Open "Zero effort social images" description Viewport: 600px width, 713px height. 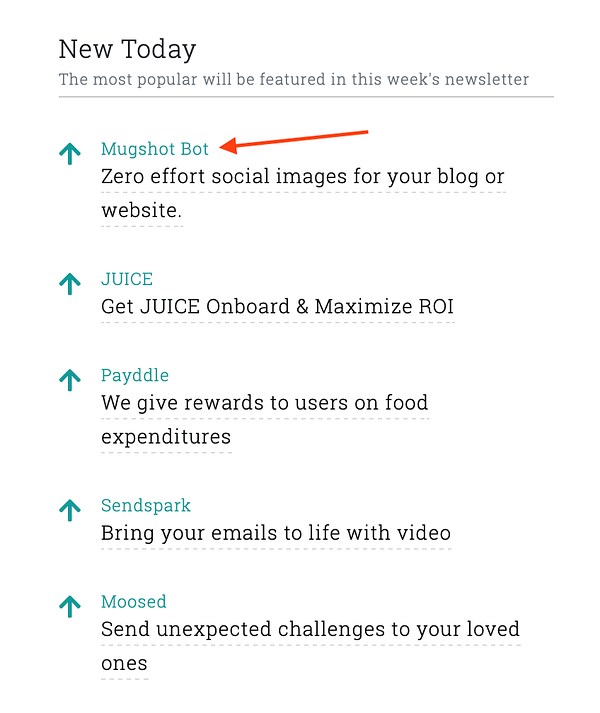(x=302, y=178)
